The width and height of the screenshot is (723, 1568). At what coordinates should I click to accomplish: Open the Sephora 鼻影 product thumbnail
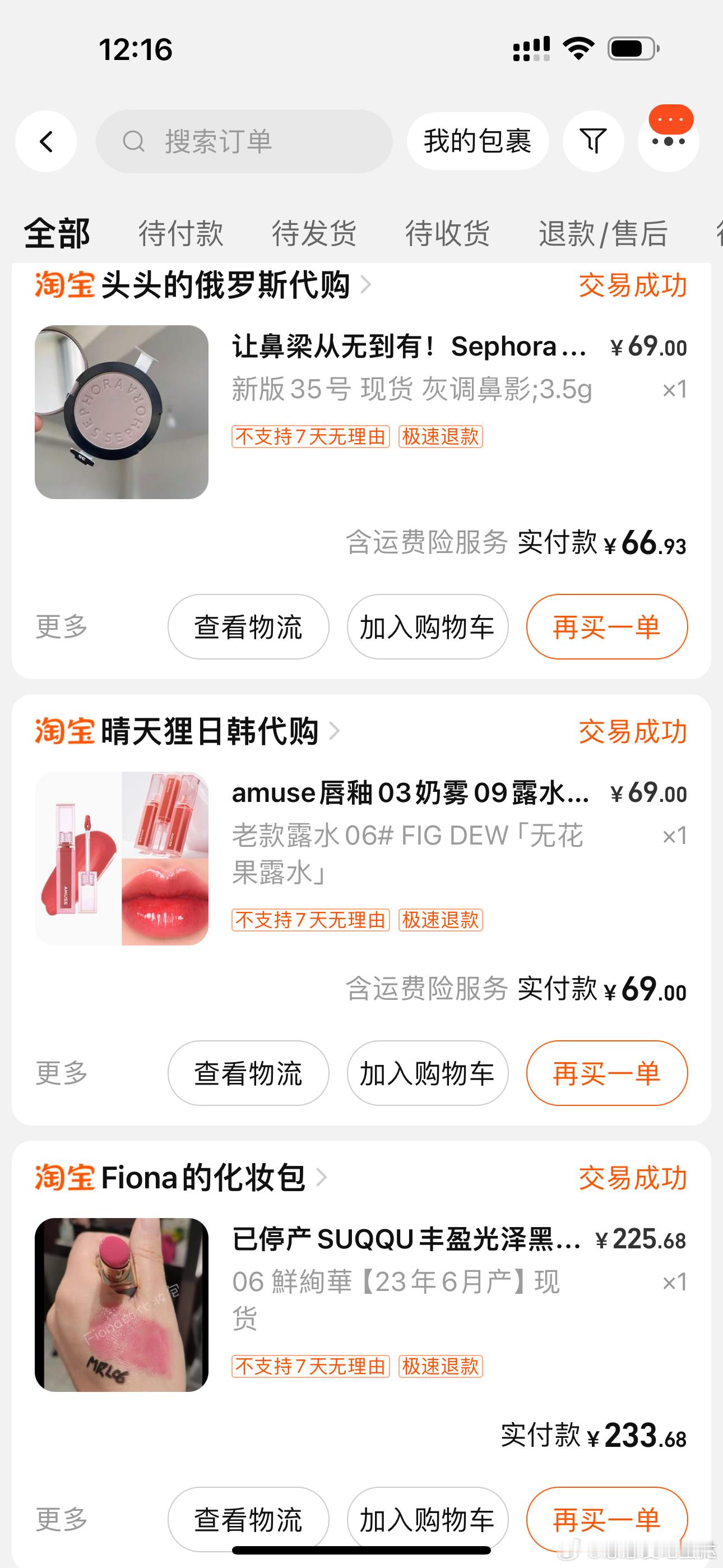[122, 412]
